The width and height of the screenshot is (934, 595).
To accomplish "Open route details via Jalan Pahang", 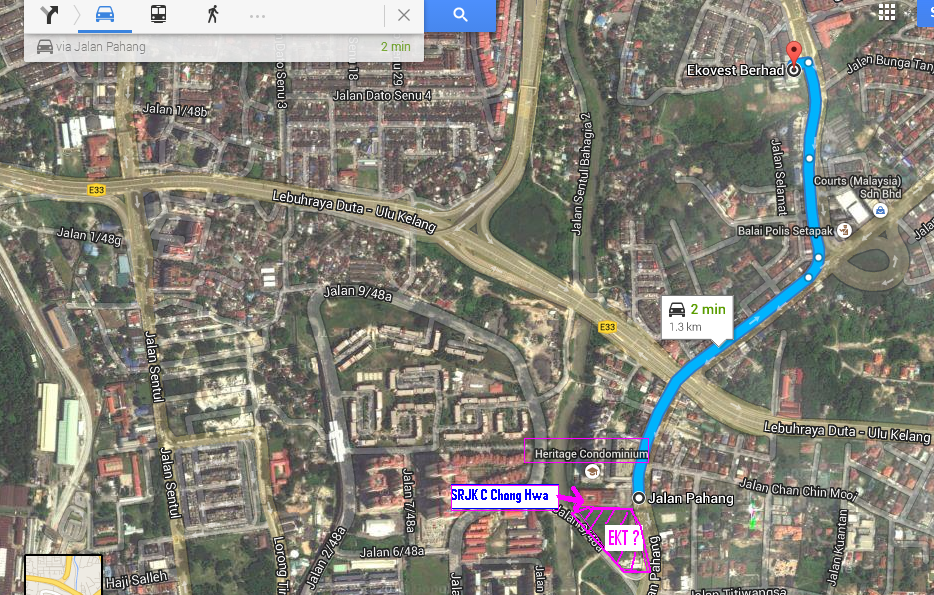I will coord(220,46).
